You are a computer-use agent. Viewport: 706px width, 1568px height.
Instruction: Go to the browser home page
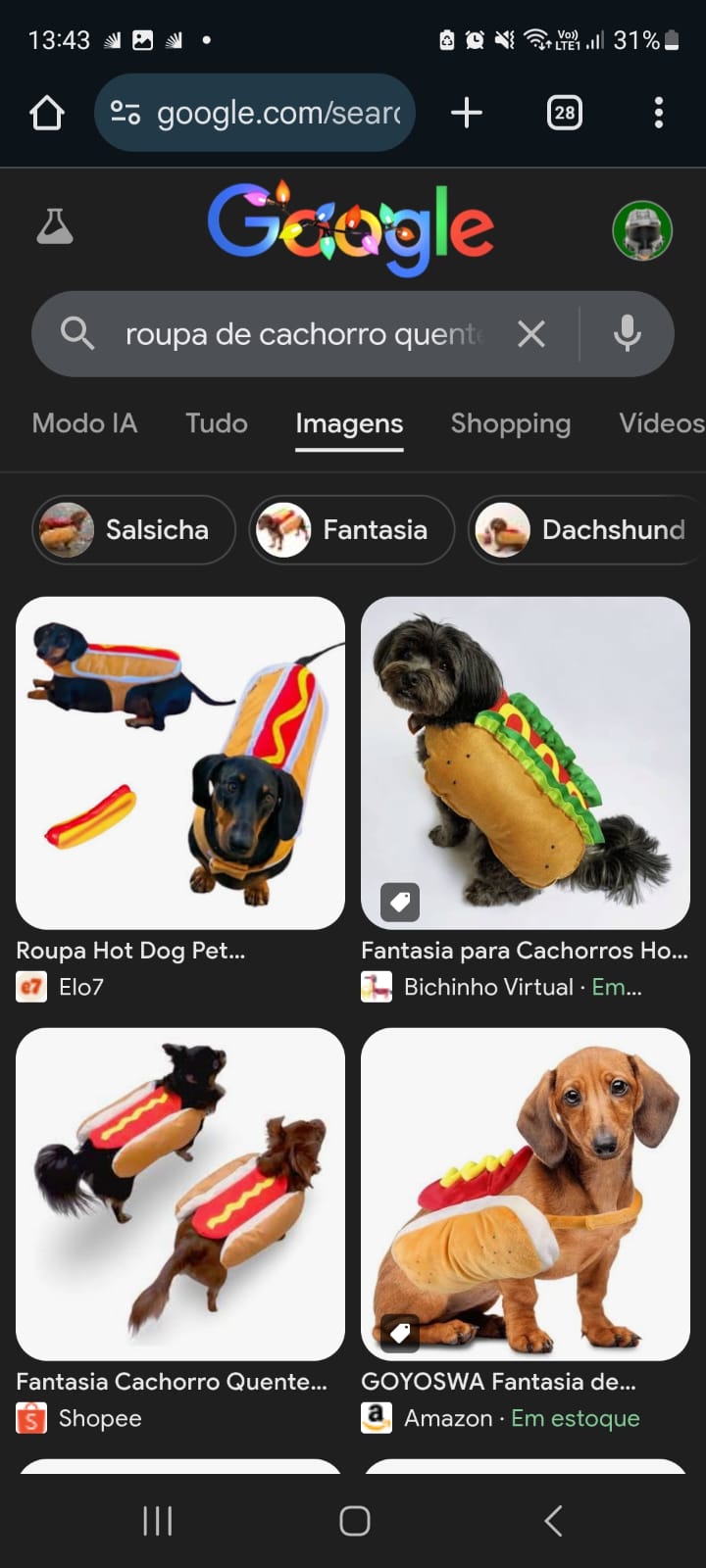[47, 114]
